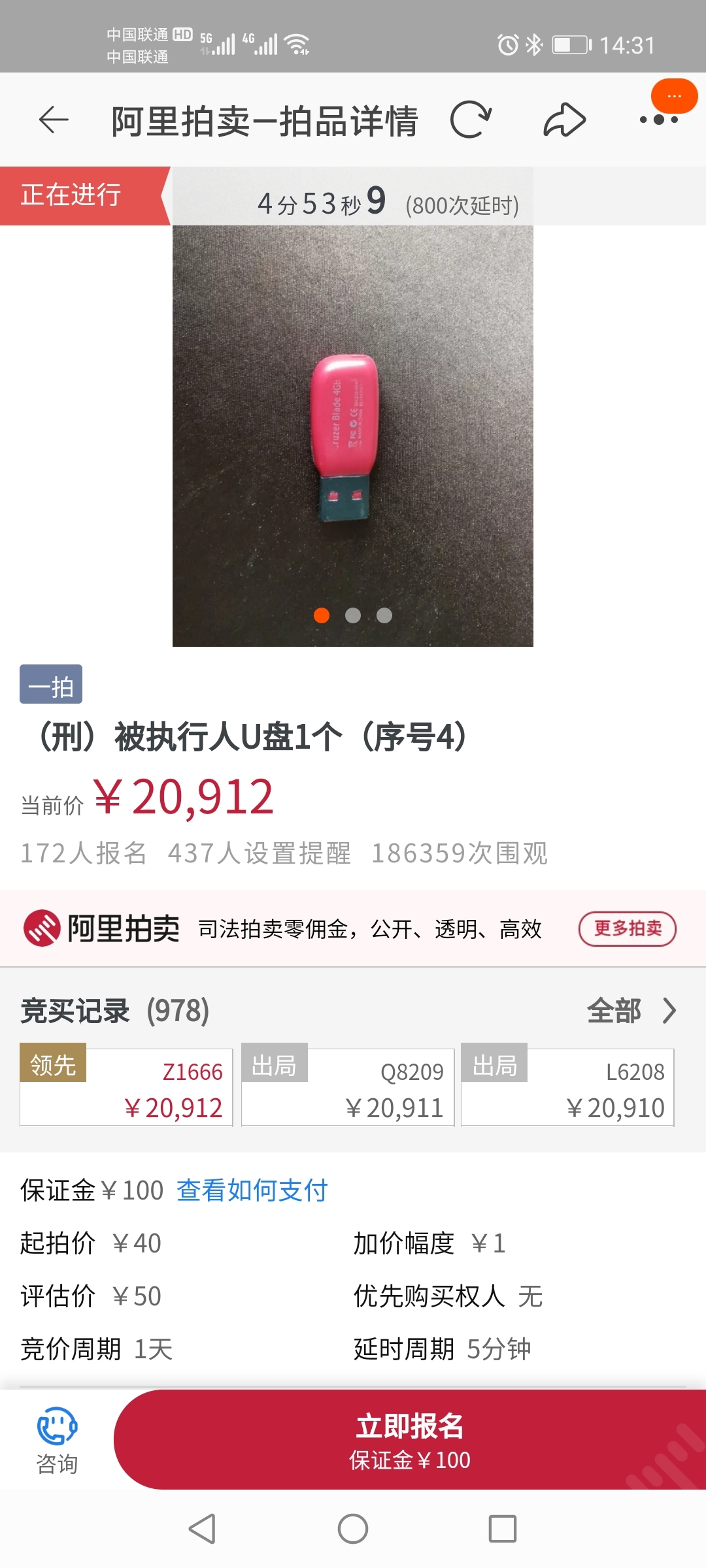Tap the 更多拍卖 button
Viewport: 706px width, 1568px height.
627,928
